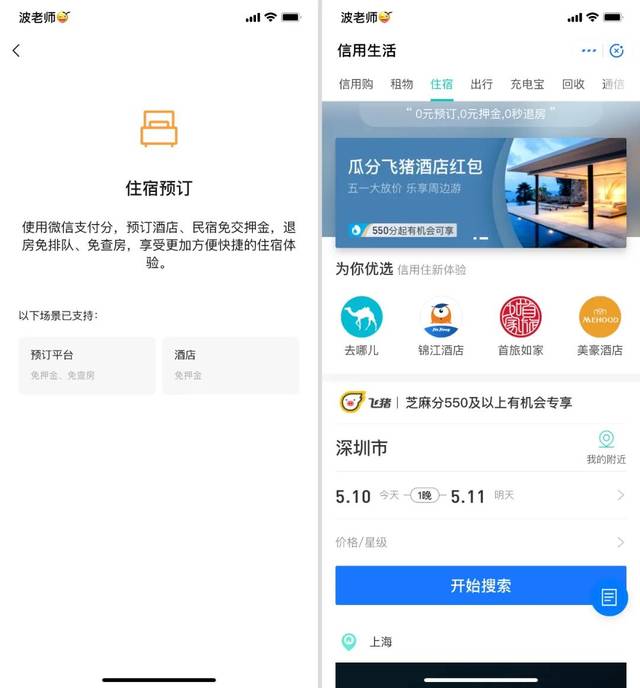Switch to the 回收 tab
This screenshot has height=688, width=640.
pyautogui.click(x=573, y=85)
